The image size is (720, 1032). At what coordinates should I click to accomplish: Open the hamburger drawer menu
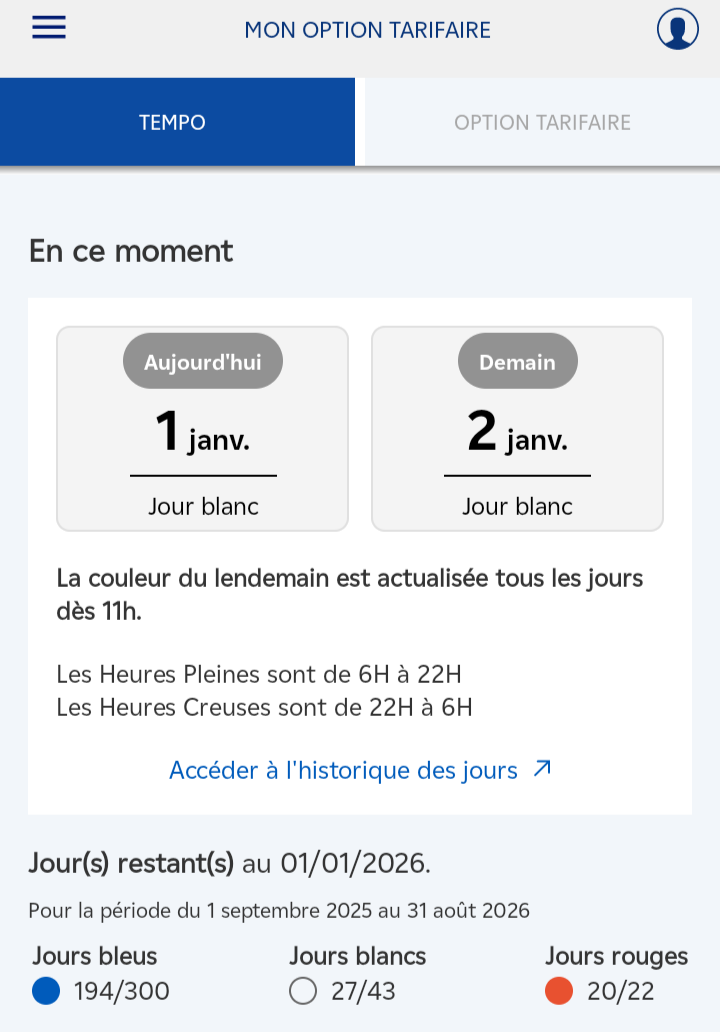pos(48,28)
